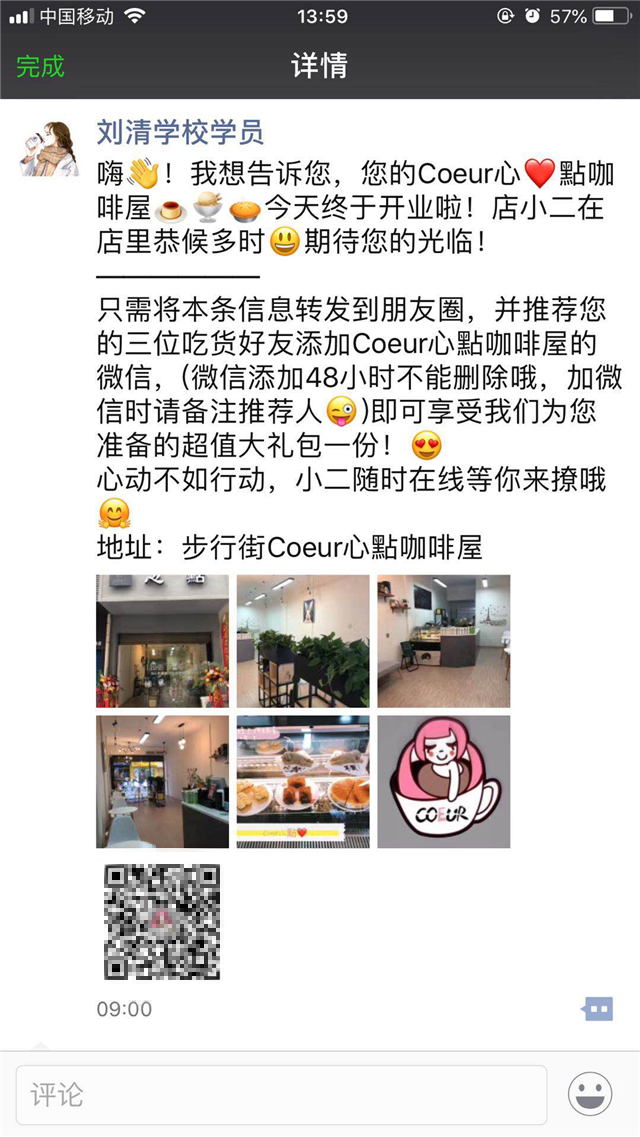Open 刘清学校学员's profile avatar
Screen dimensions: 640x1137
50,150
